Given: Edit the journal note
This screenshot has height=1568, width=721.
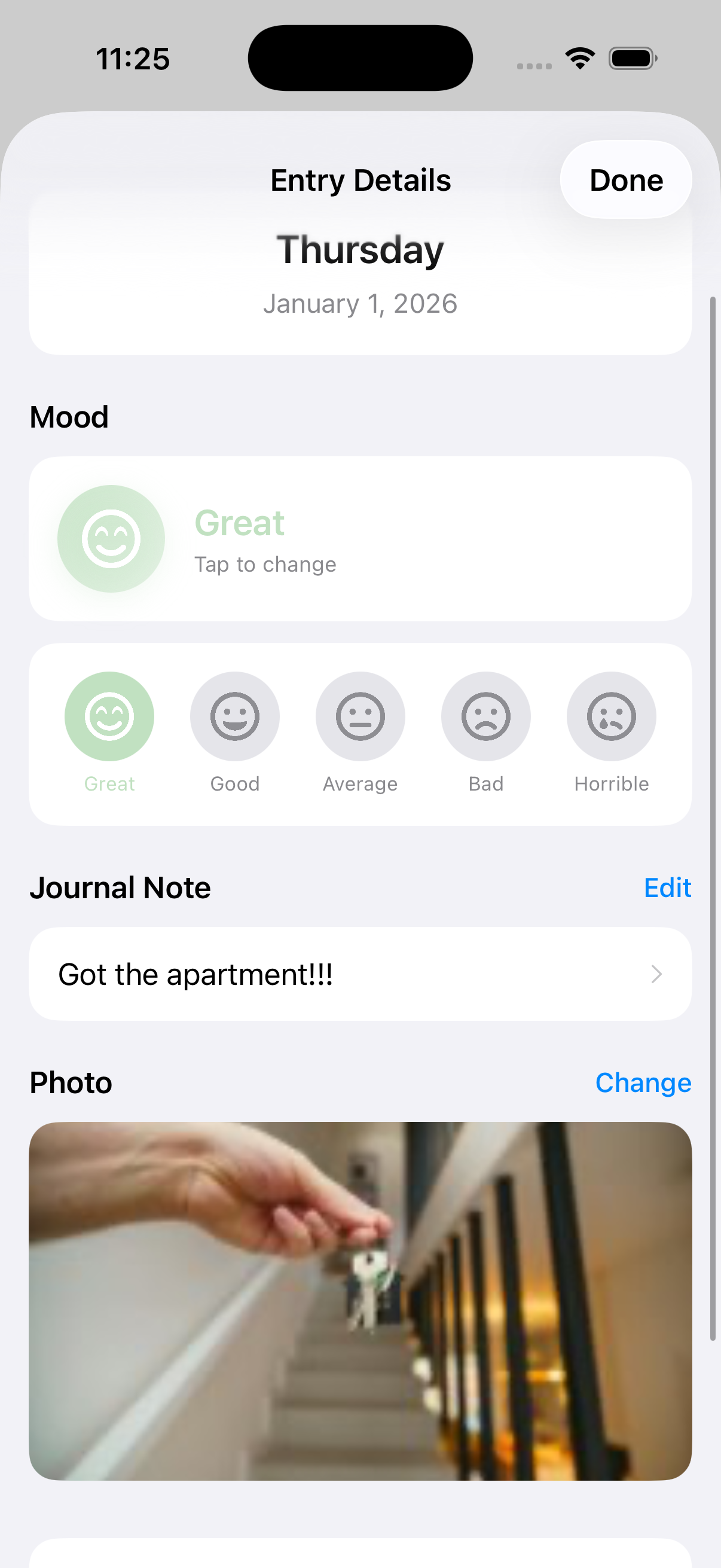Looking at the screenshot, I should click(x=667, y=887).
